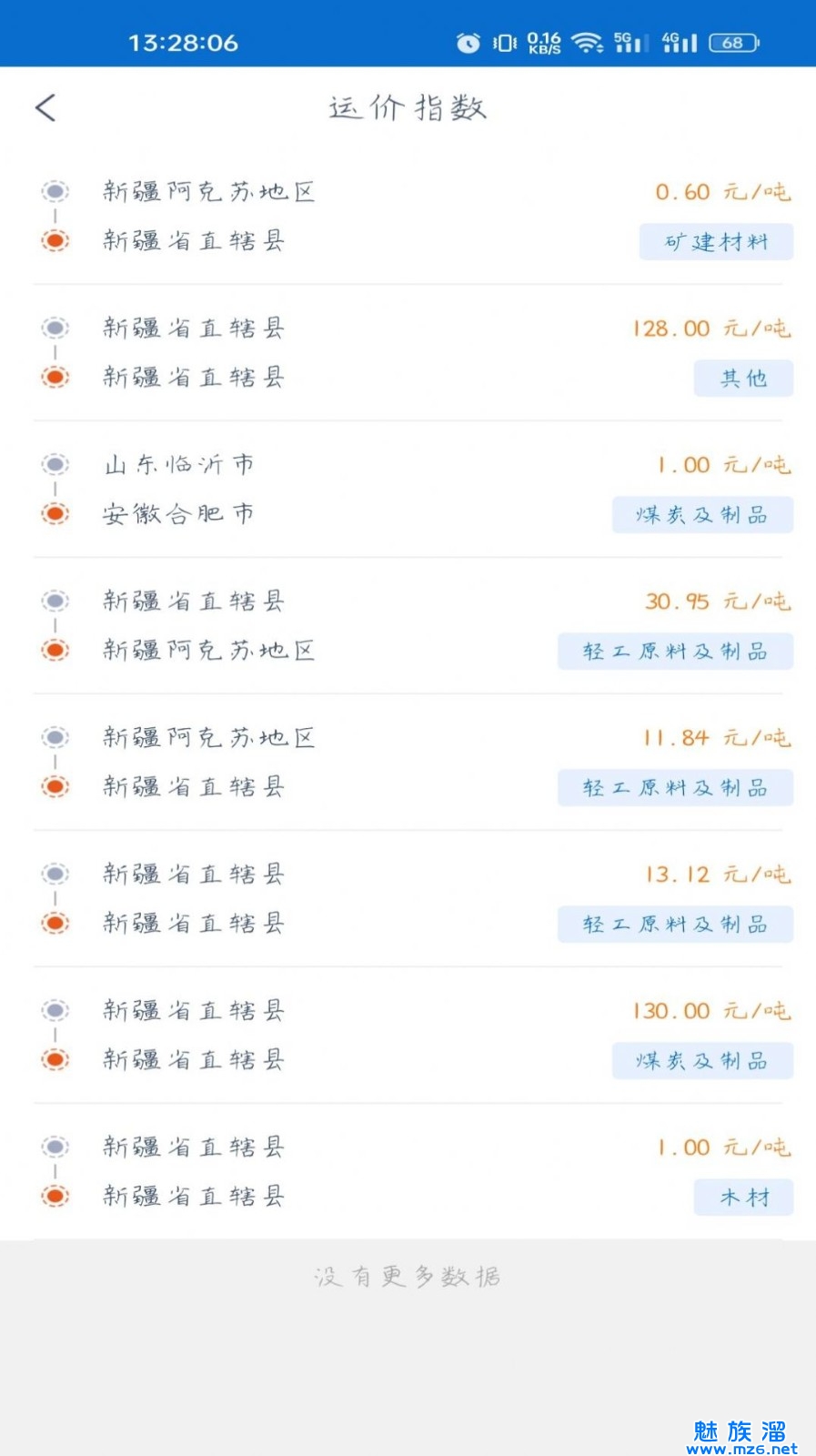Screen dimensions: 816x1456
Task: Select the 木材 1.00 元/吨 entry
Action: (x=409, y=1172)
